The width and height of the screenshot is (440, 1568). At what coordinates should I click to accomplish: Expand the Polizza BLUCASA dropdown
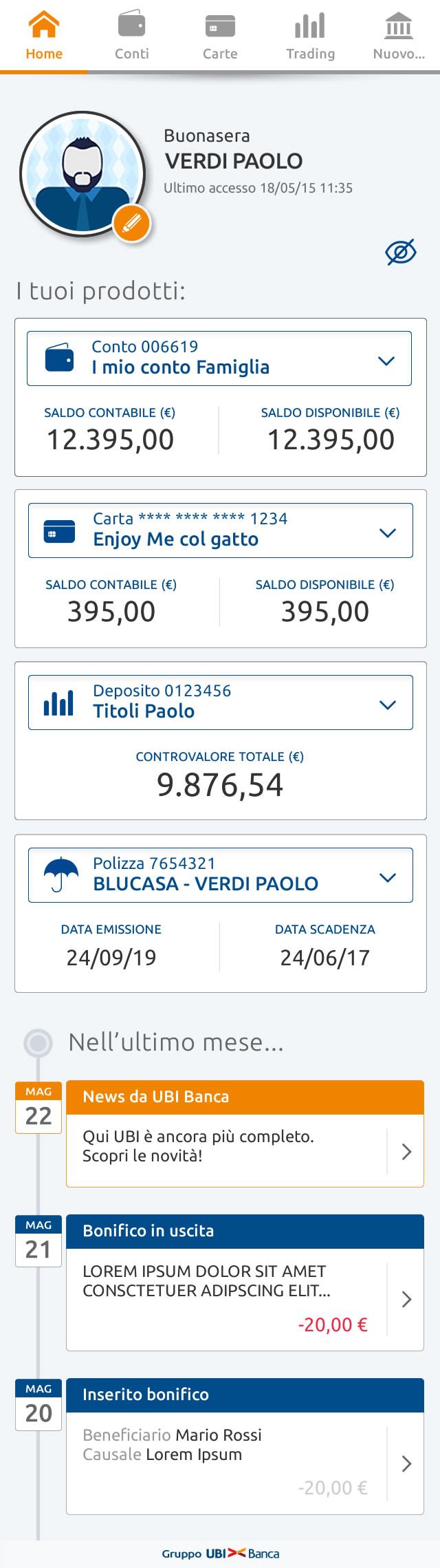click(388, 877)
